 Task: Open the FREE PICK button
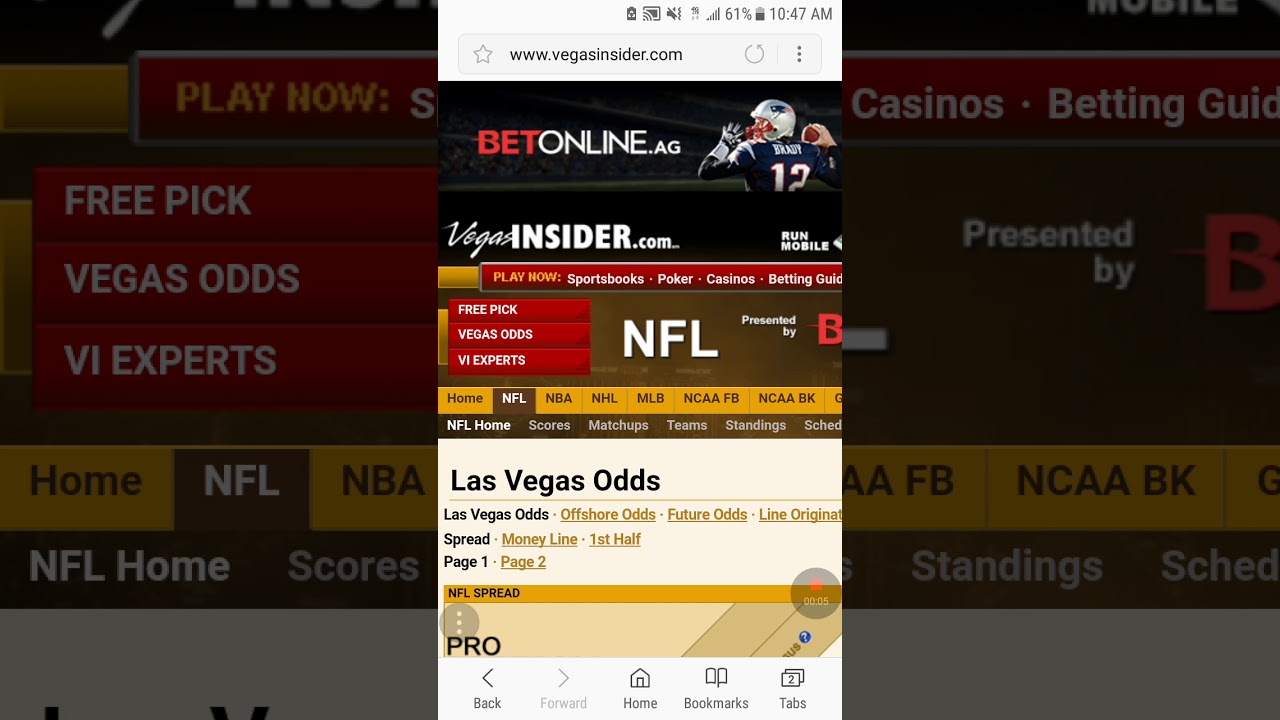point(518,310)
